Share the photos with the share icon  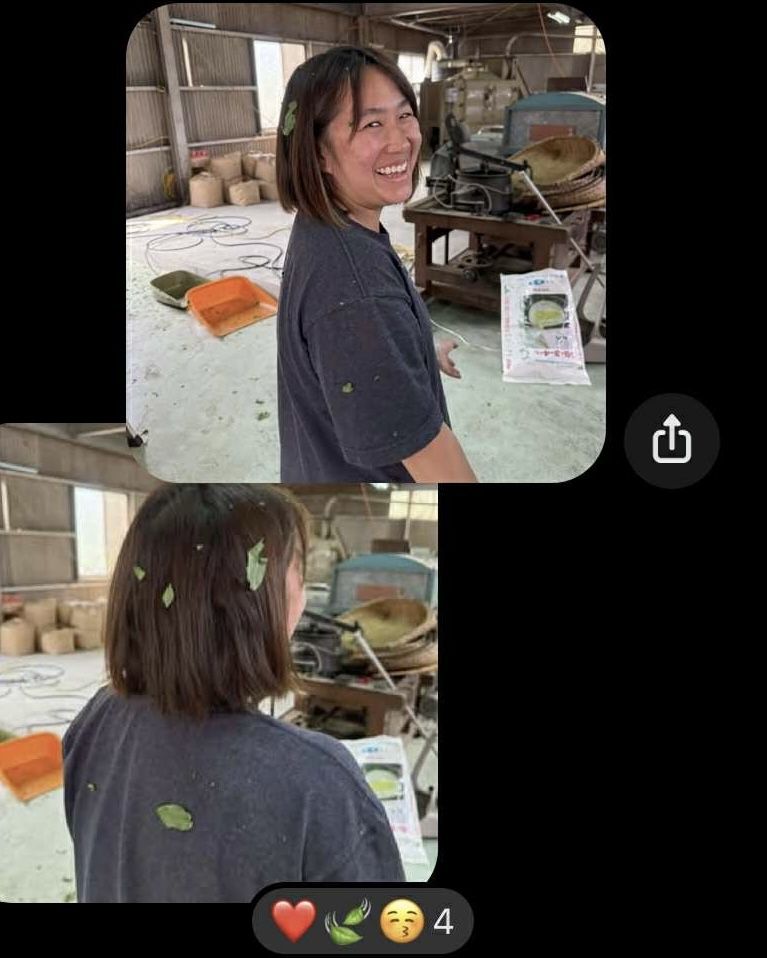pos(671,440)
